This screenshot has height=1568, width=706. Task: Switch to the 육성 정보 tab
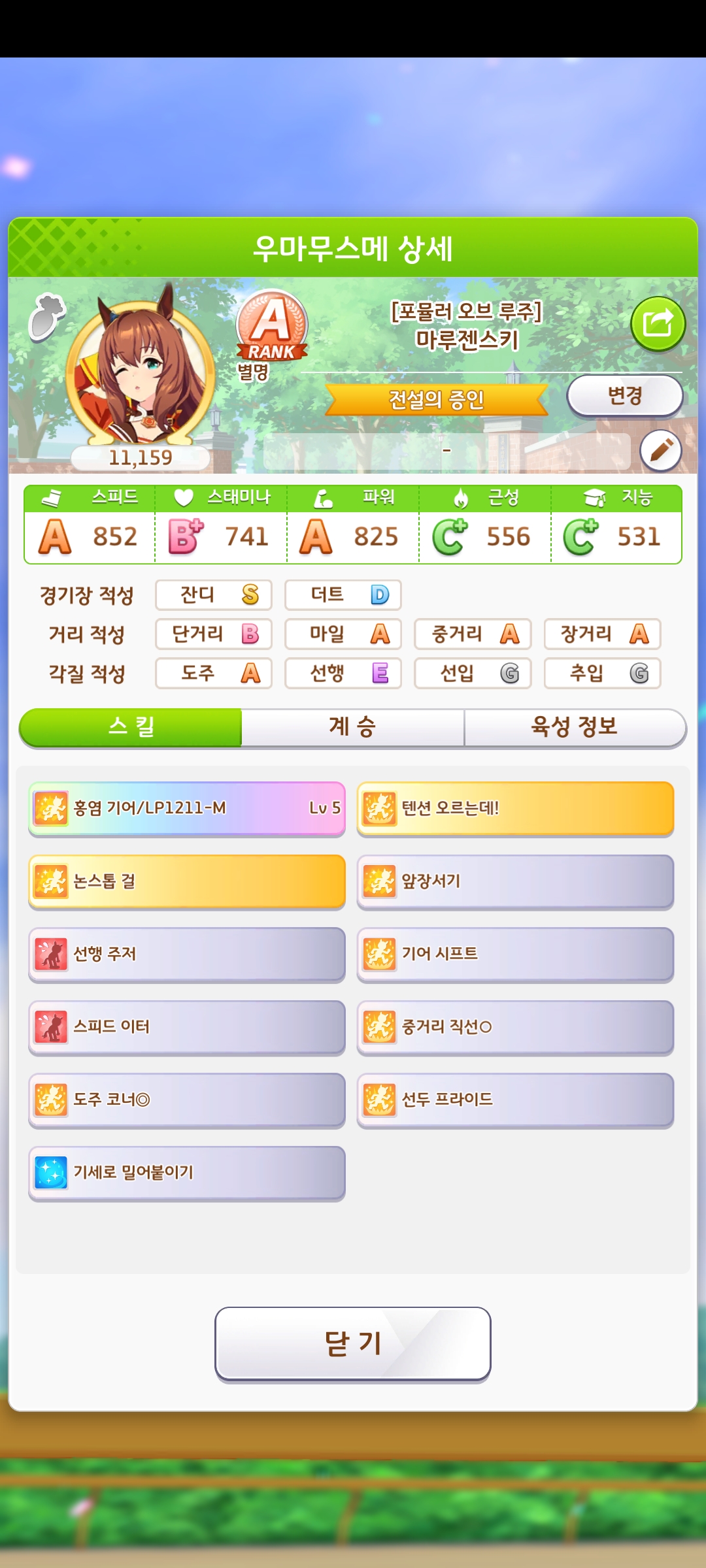tap(574, 727)
